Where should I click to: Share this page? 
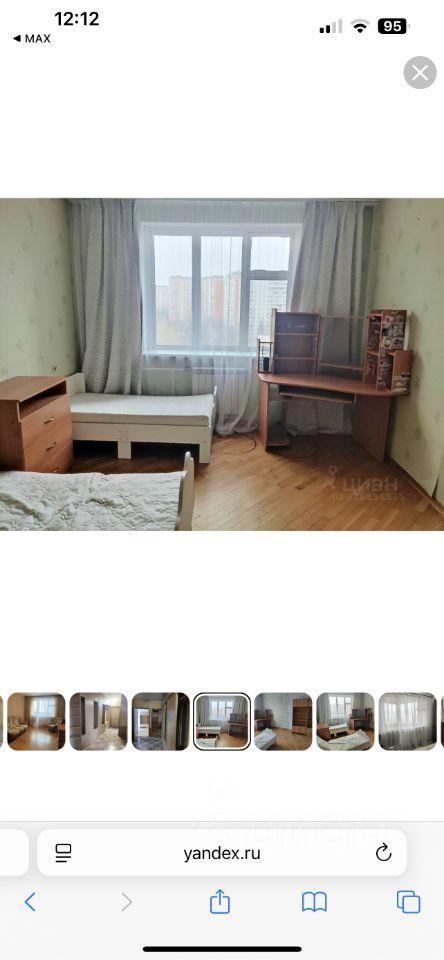click(220, 901)
